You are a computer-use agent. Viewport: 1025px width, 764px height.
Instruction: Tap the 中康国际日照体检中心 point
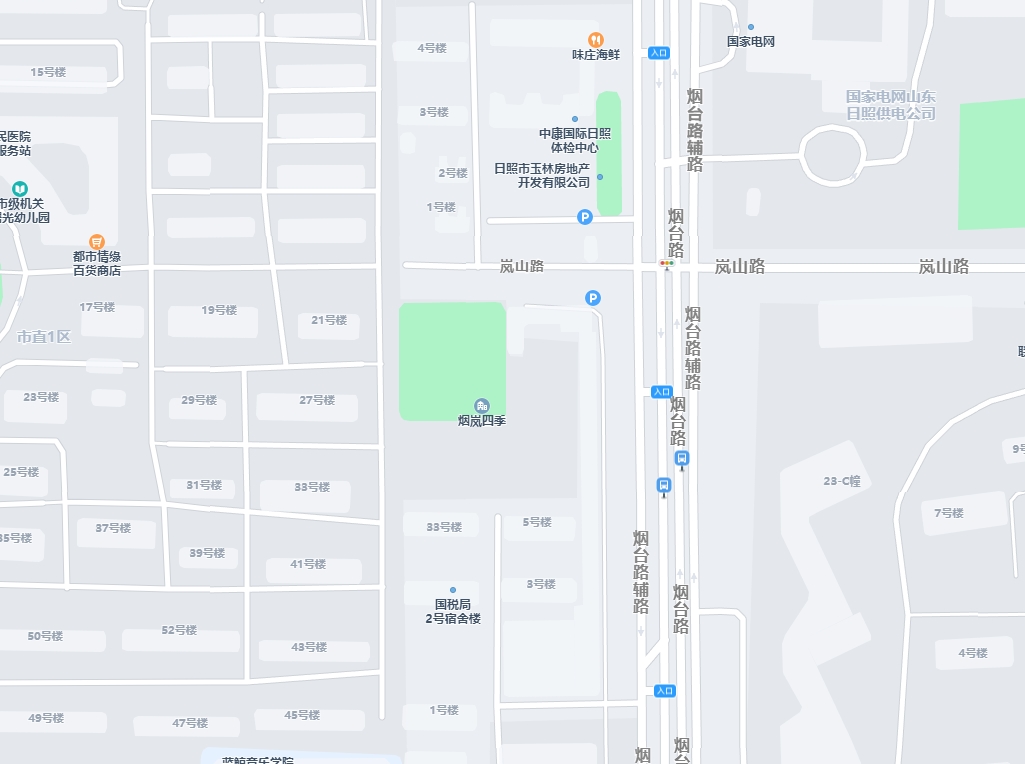click(575, 119)
